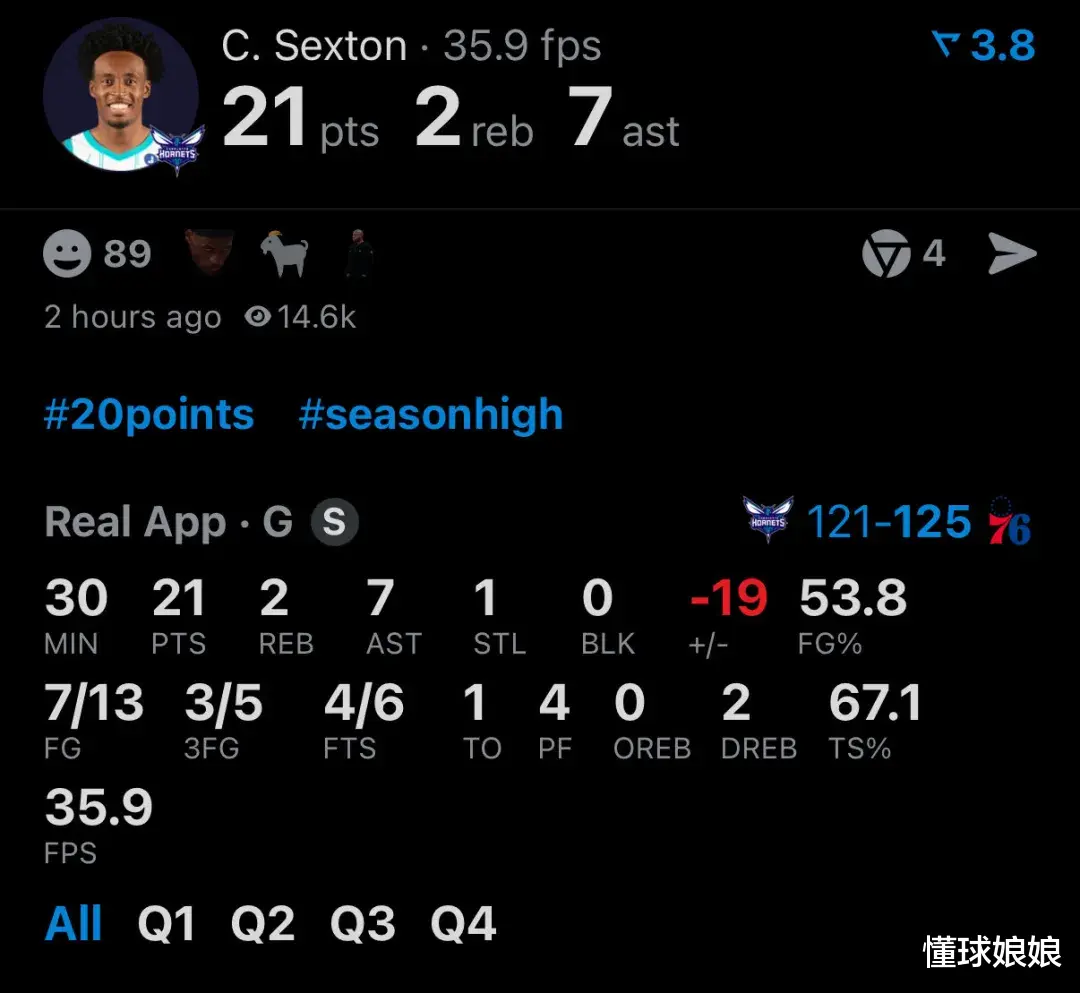Switch to Q4 stats
1080x993 pixels.
tap(463, 924)
